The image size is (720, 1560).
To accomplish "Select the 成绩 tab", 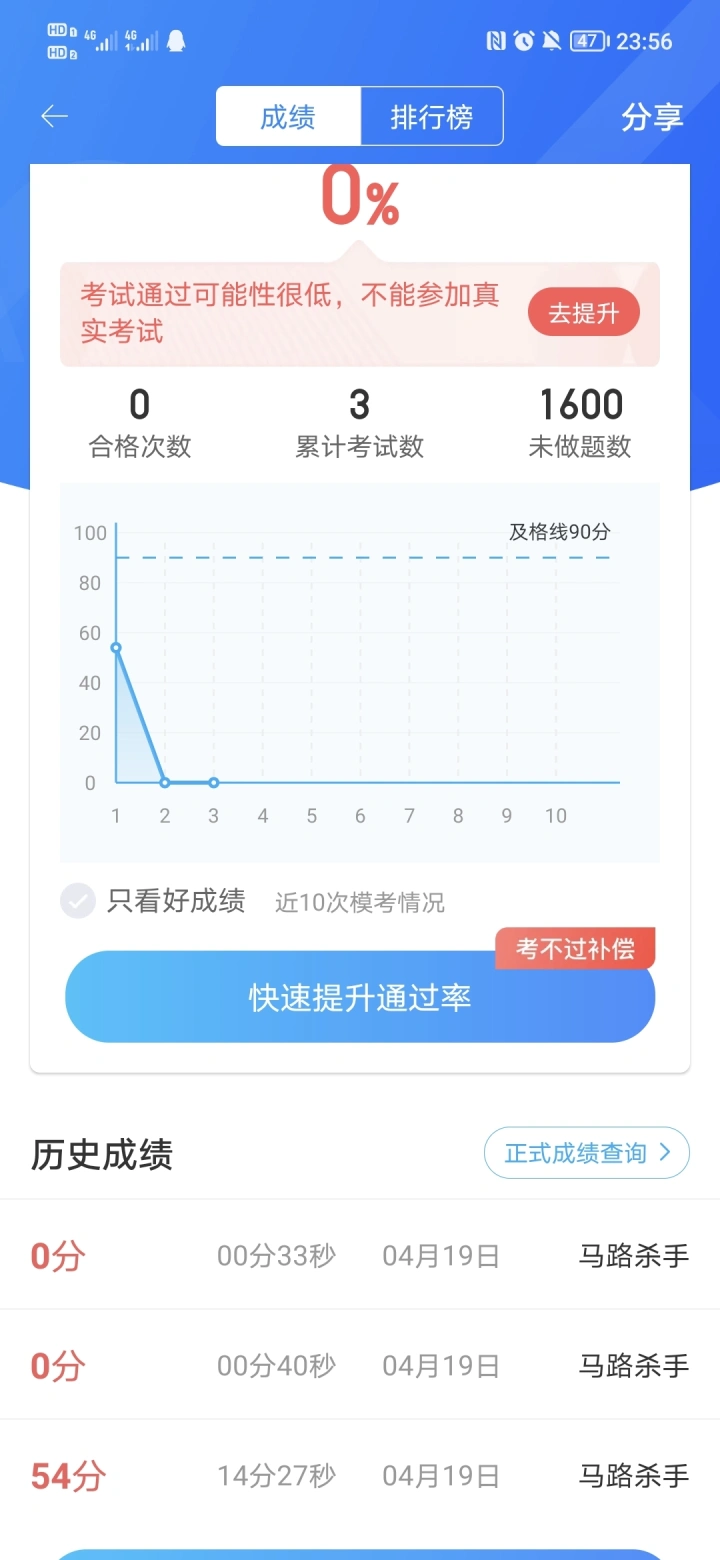I will coord(288,117).
